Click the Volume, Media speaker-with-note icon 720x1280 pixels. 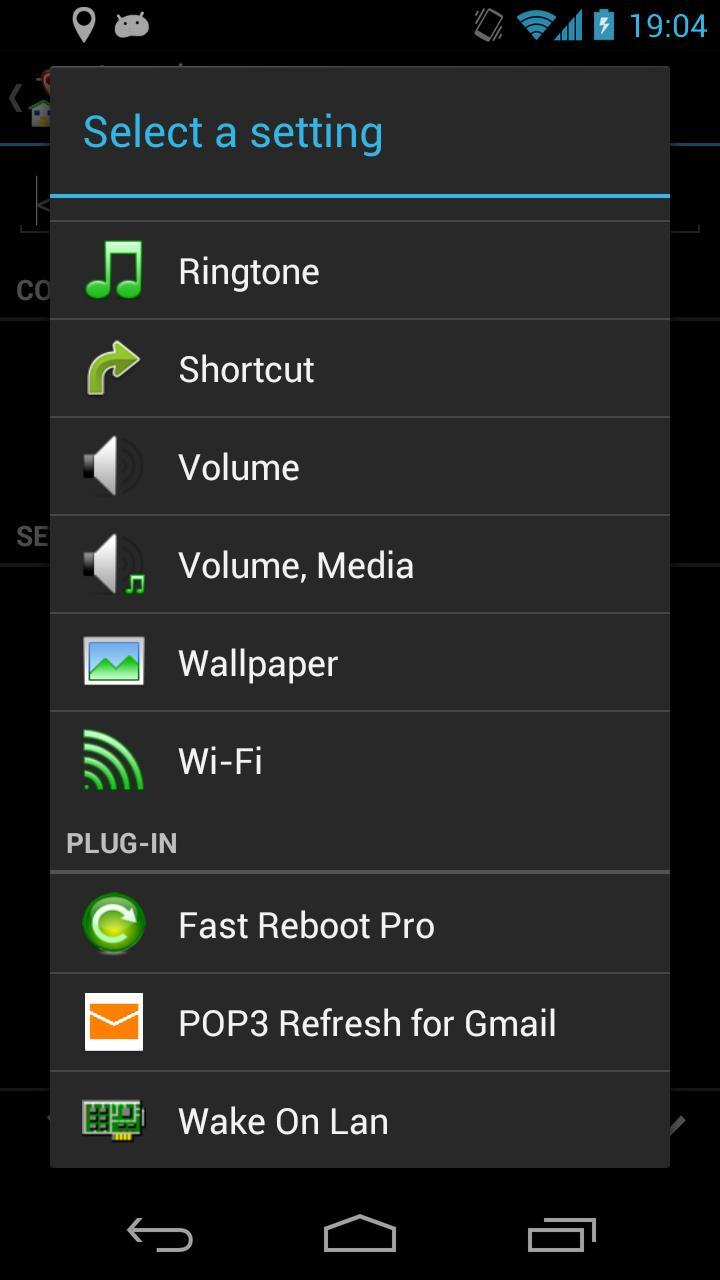(113, 564)
